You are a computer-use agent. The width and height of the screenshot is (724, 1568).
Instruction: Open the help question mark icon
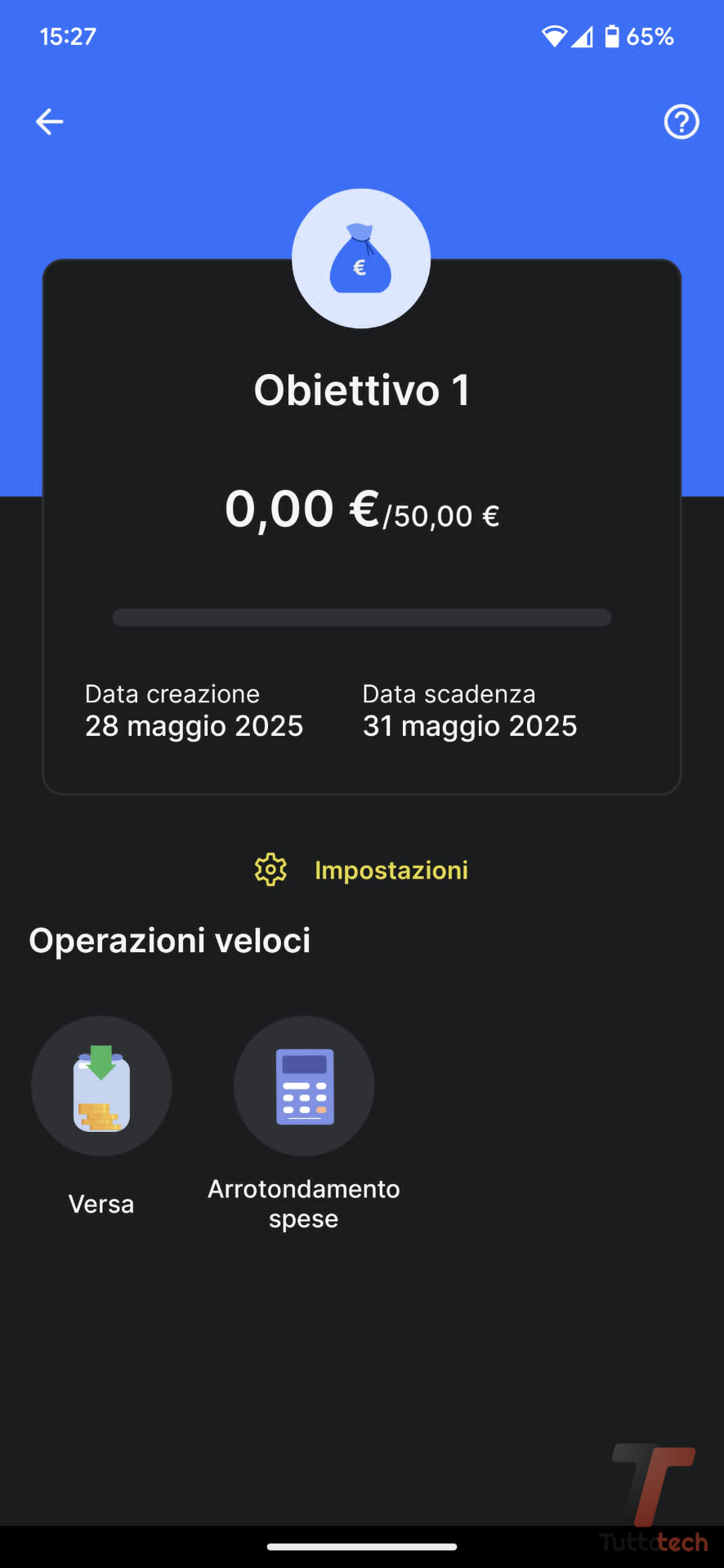click(681, 122)
